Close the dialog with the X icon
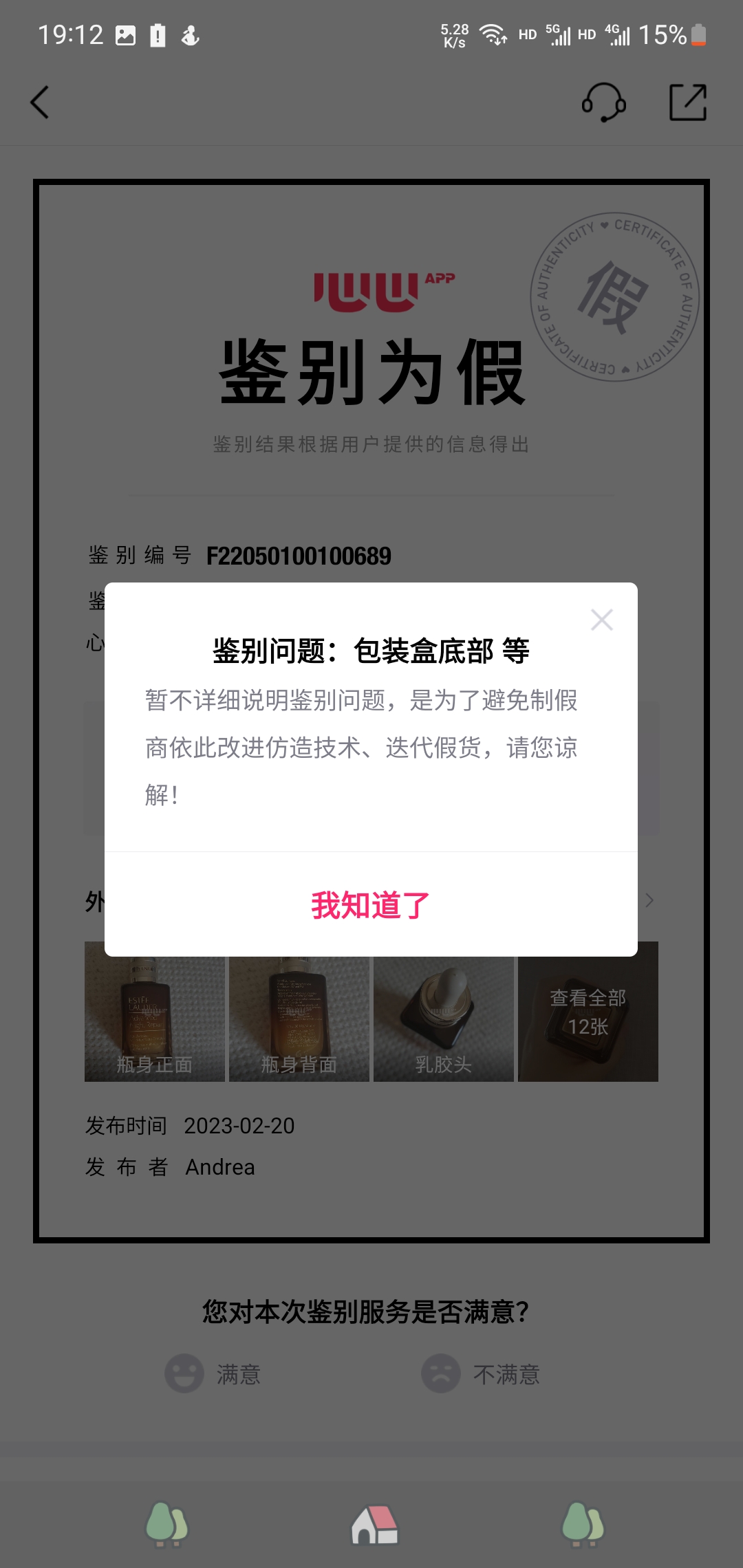This screenshot has height=1568, width=743. (x=602, y=620)
